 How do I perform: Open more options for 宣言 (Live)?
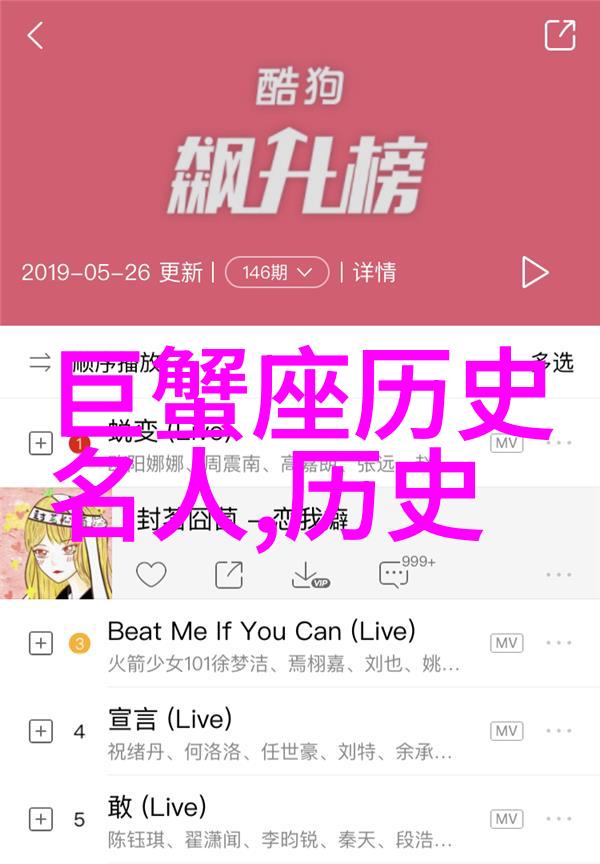click(x=561, y=731)
